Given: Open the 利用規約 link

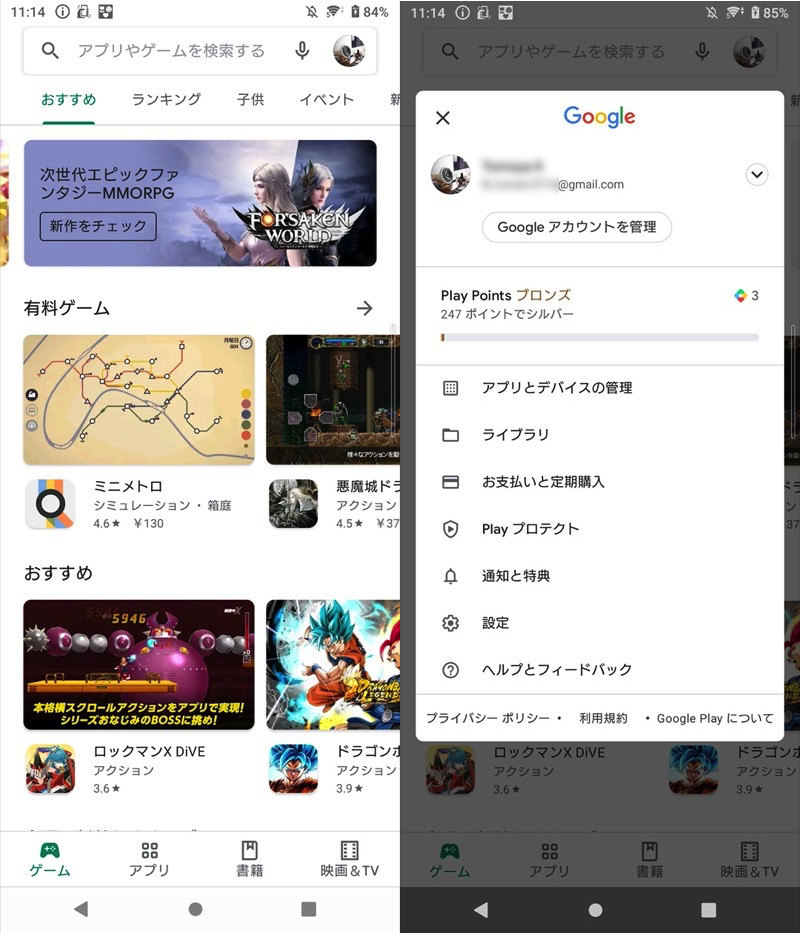Looking at the screenshot, I should [603, 718].
